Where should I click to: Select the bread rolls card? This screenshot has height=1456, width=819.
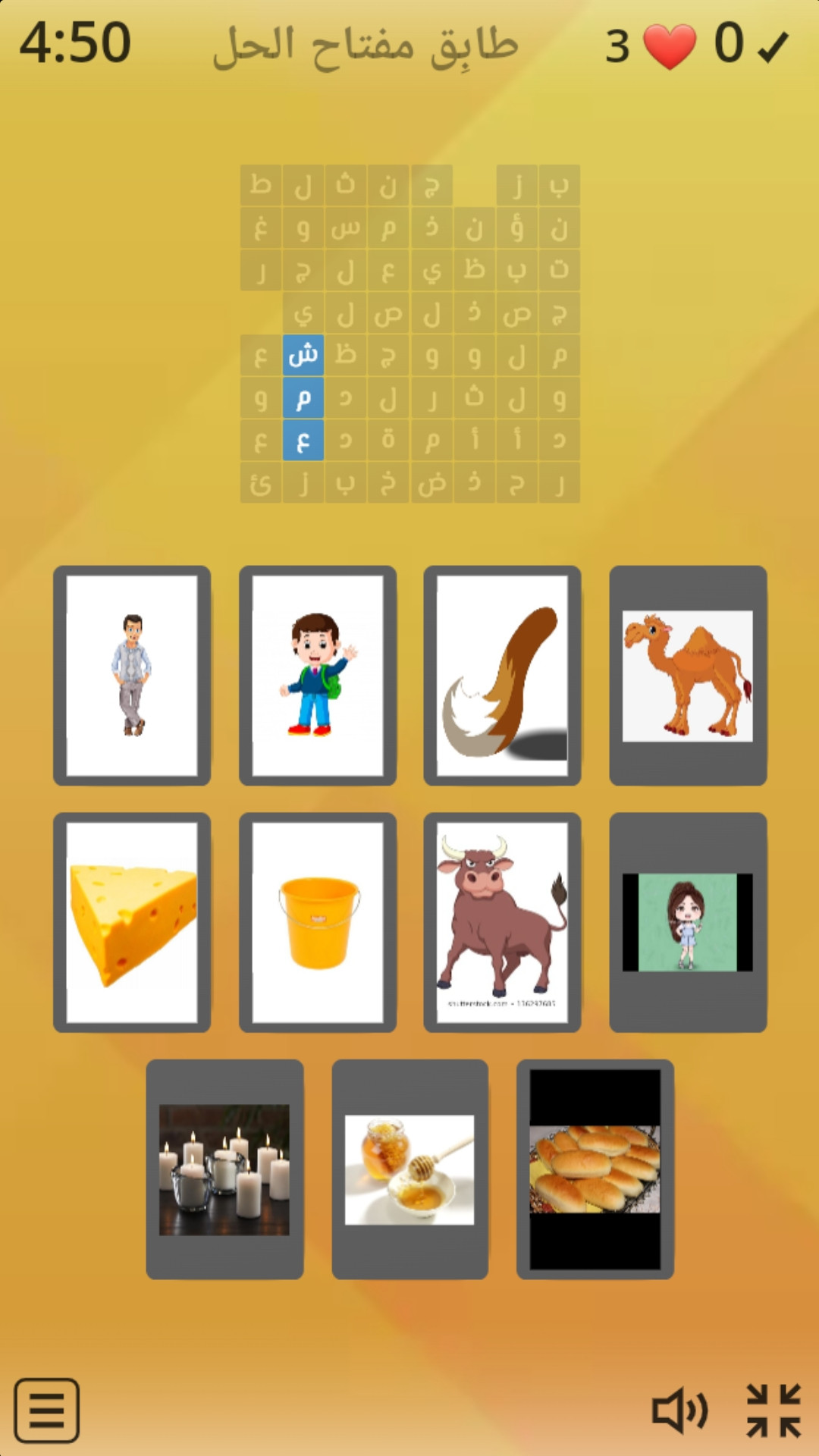pos(595,1169)
